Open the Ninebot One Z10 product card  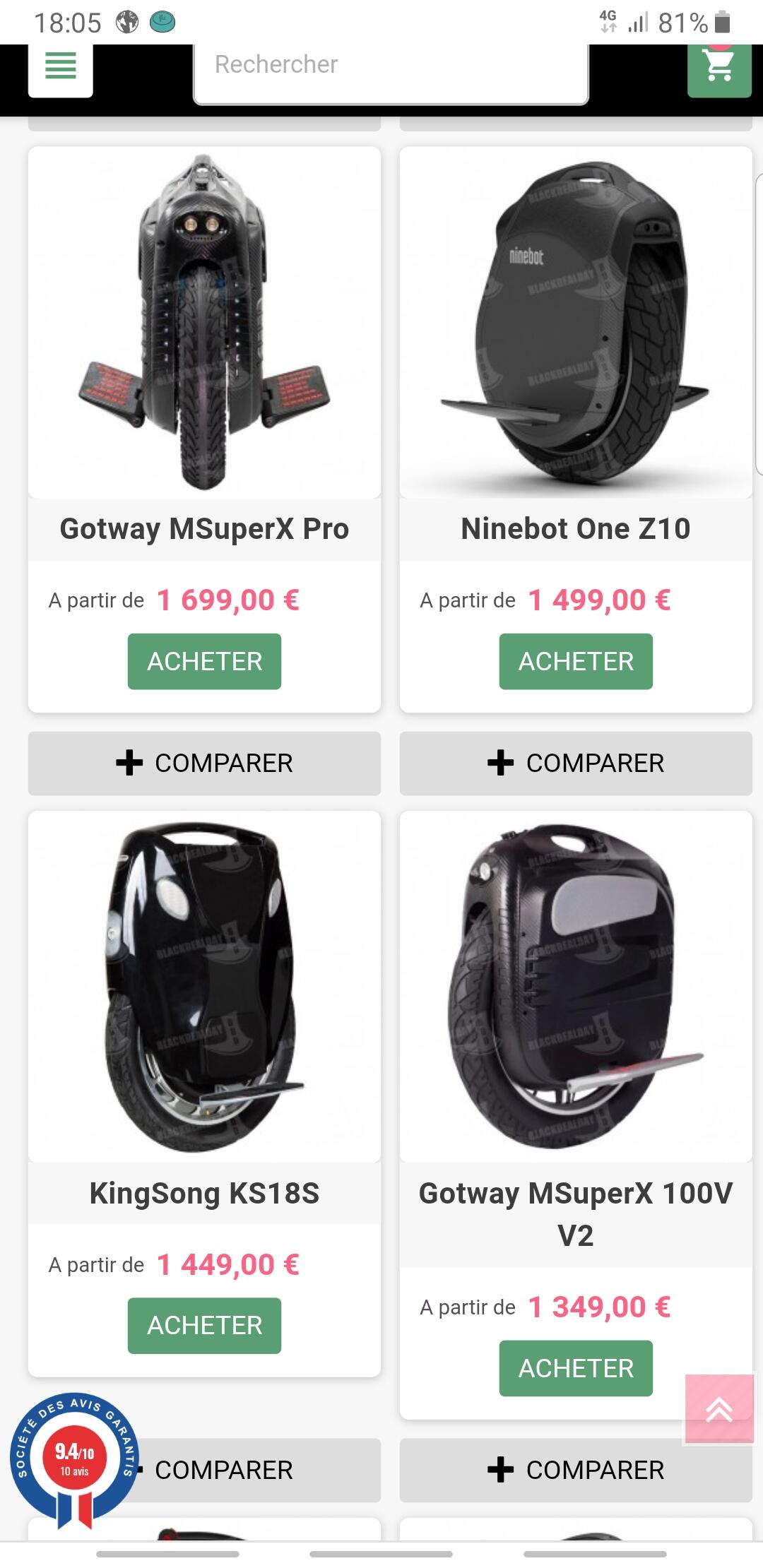coord(576,429)
